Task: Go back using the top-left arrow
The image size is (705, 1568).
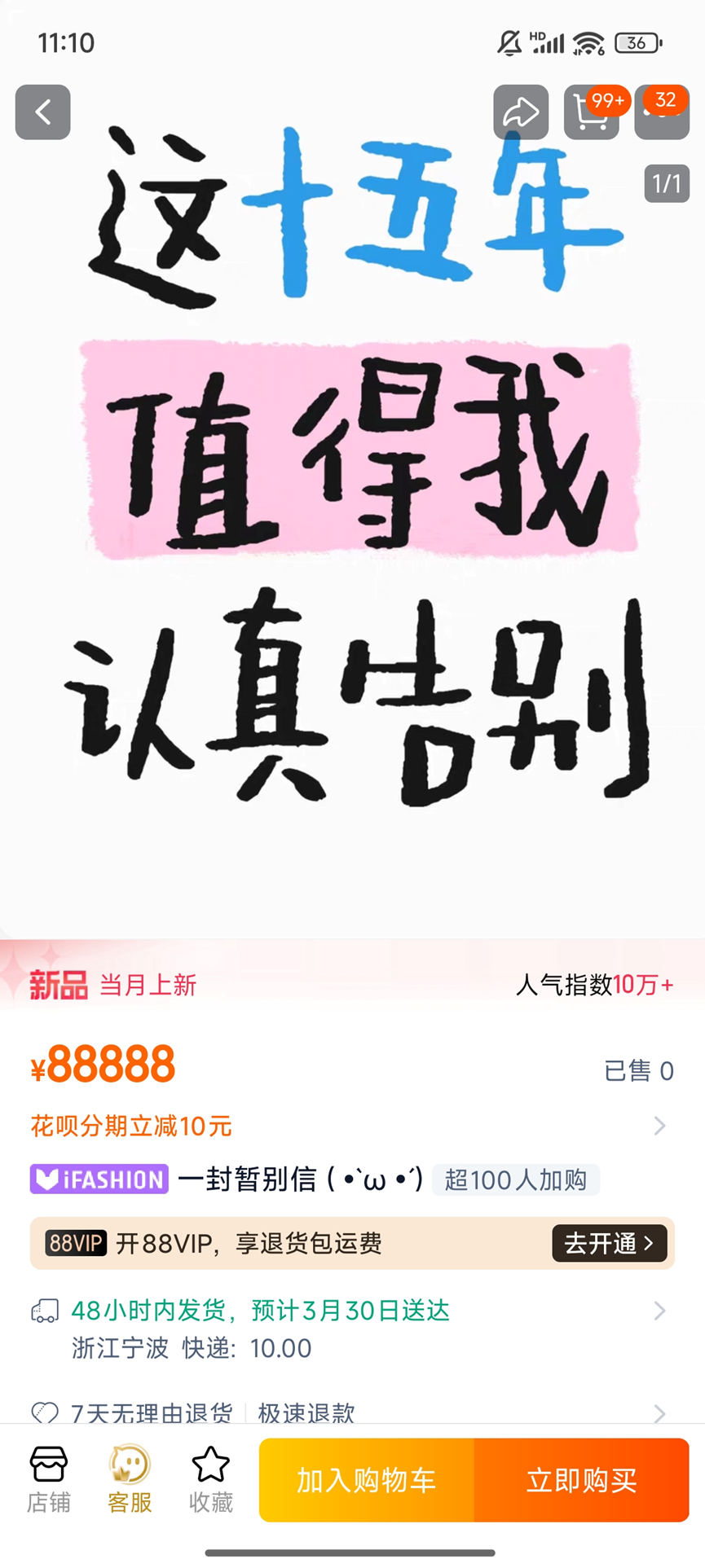Action: click(42, 112)
